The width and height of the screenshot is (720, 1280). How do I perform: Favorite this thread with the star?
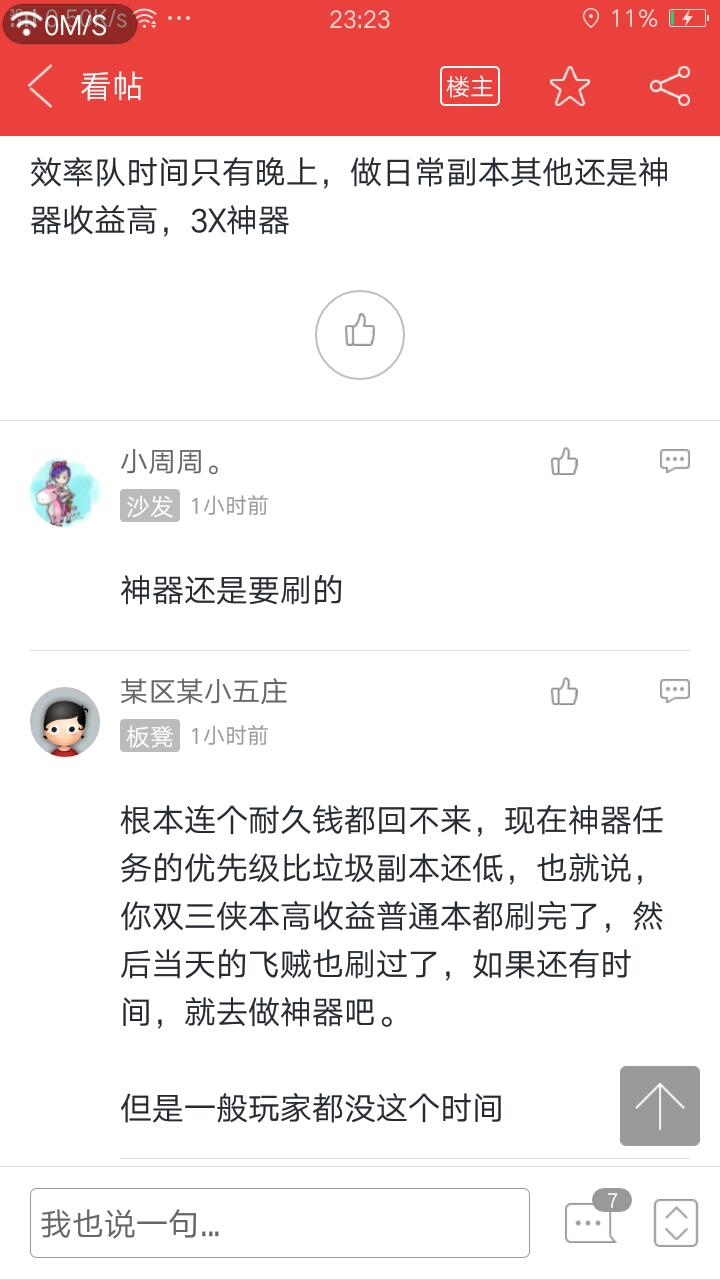[x=570, y=87]
